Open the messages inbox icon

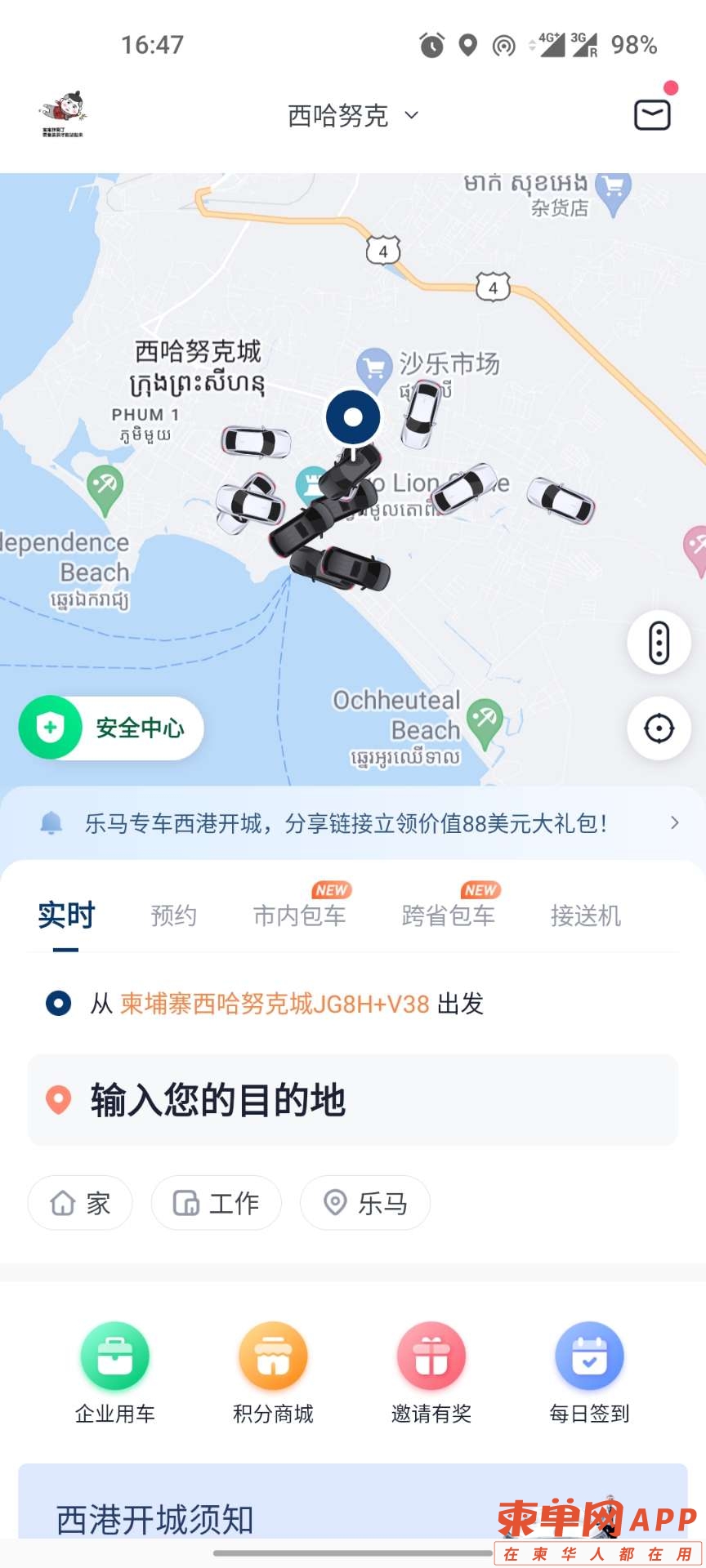(652, 114)
